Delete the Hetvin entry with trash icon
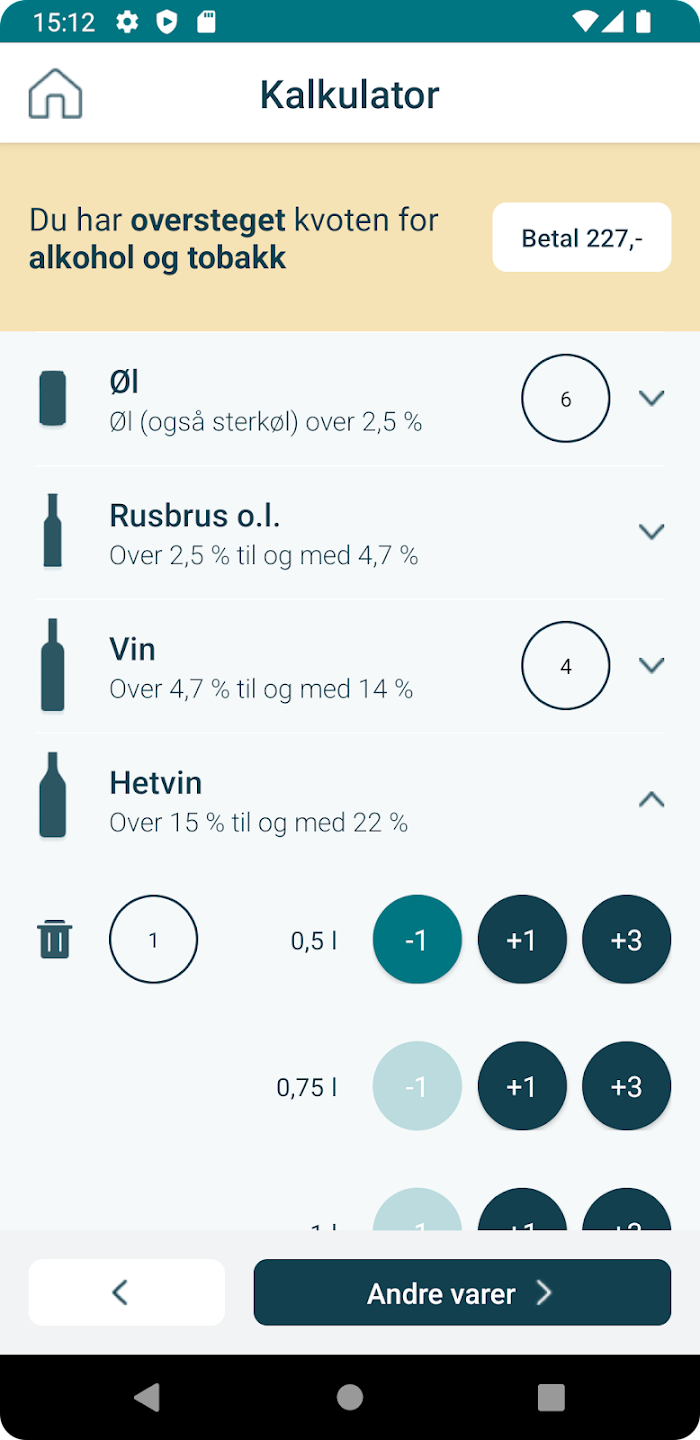 [54, 940]
